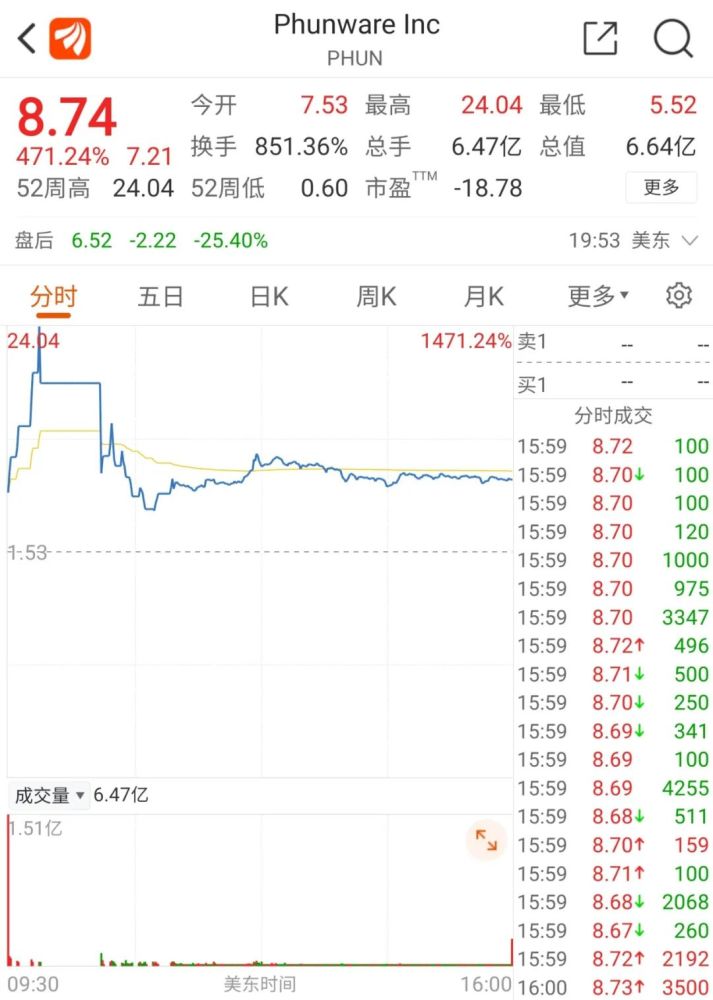Switch to the 分时 chart tab
The width and height of the screenshot is (713, 1000).
pyautogui.click(x=53, y=296)
